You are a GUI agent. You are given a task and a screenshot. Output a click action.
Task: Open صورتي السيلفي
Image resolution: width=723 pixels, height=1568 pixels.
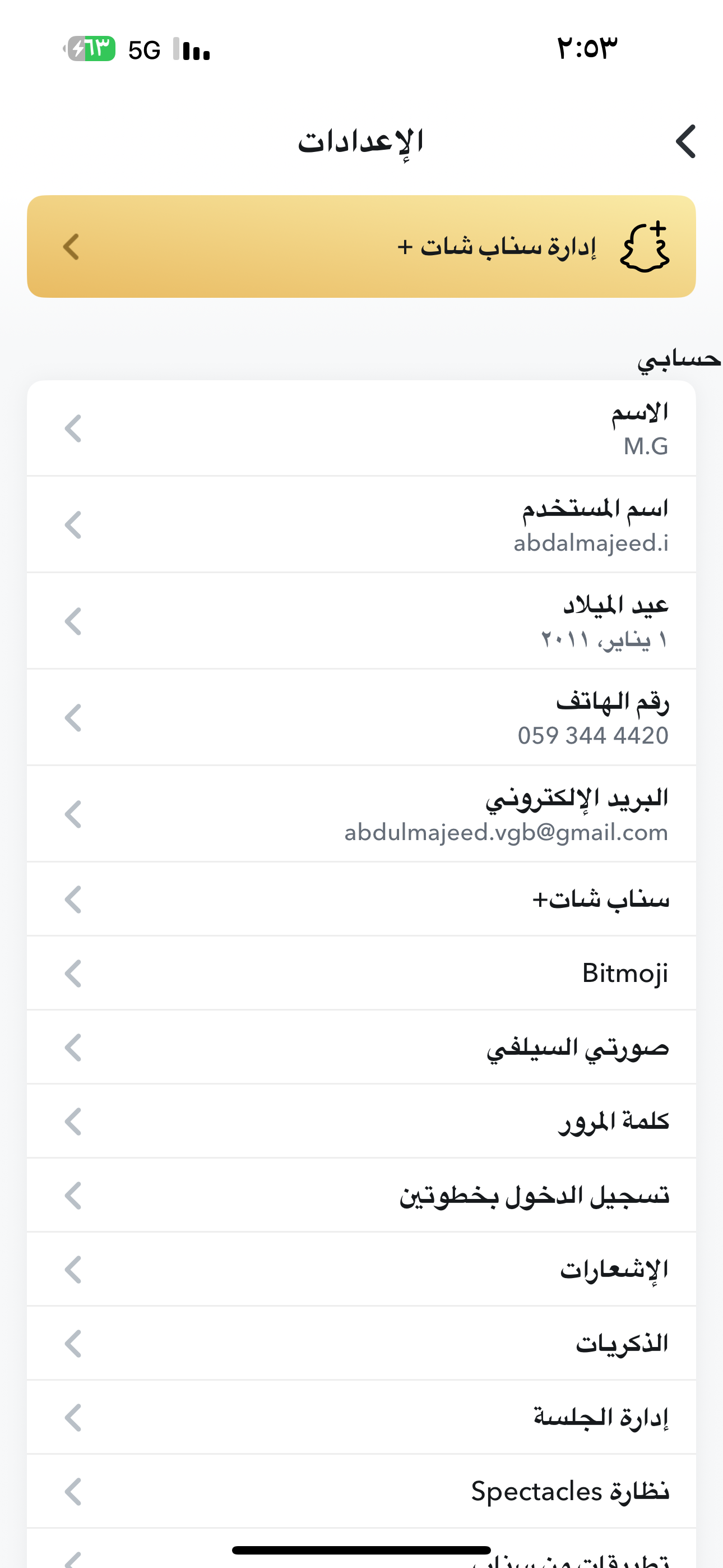click(361, 1048)
